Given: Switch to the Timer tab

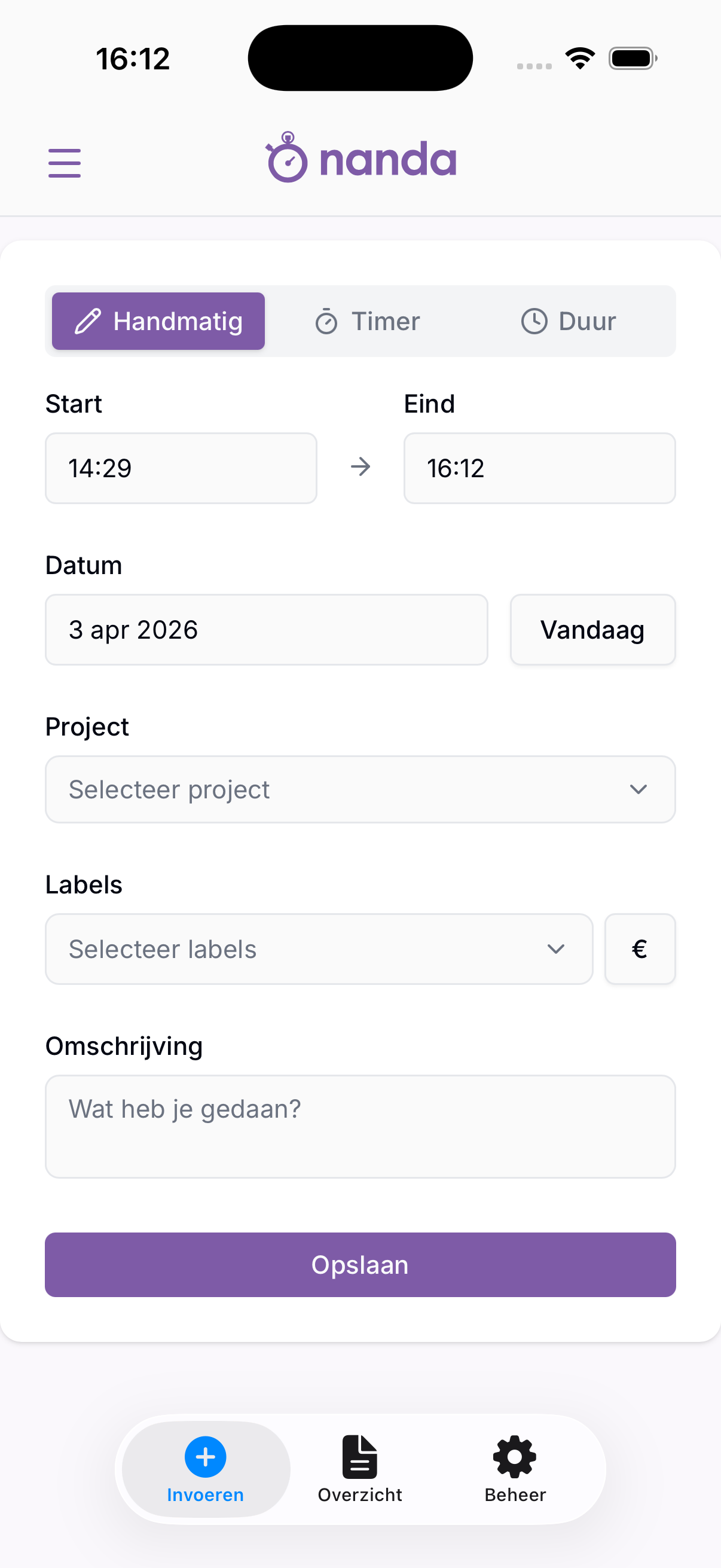Looking at the screenshot, I should click(366, 321).
